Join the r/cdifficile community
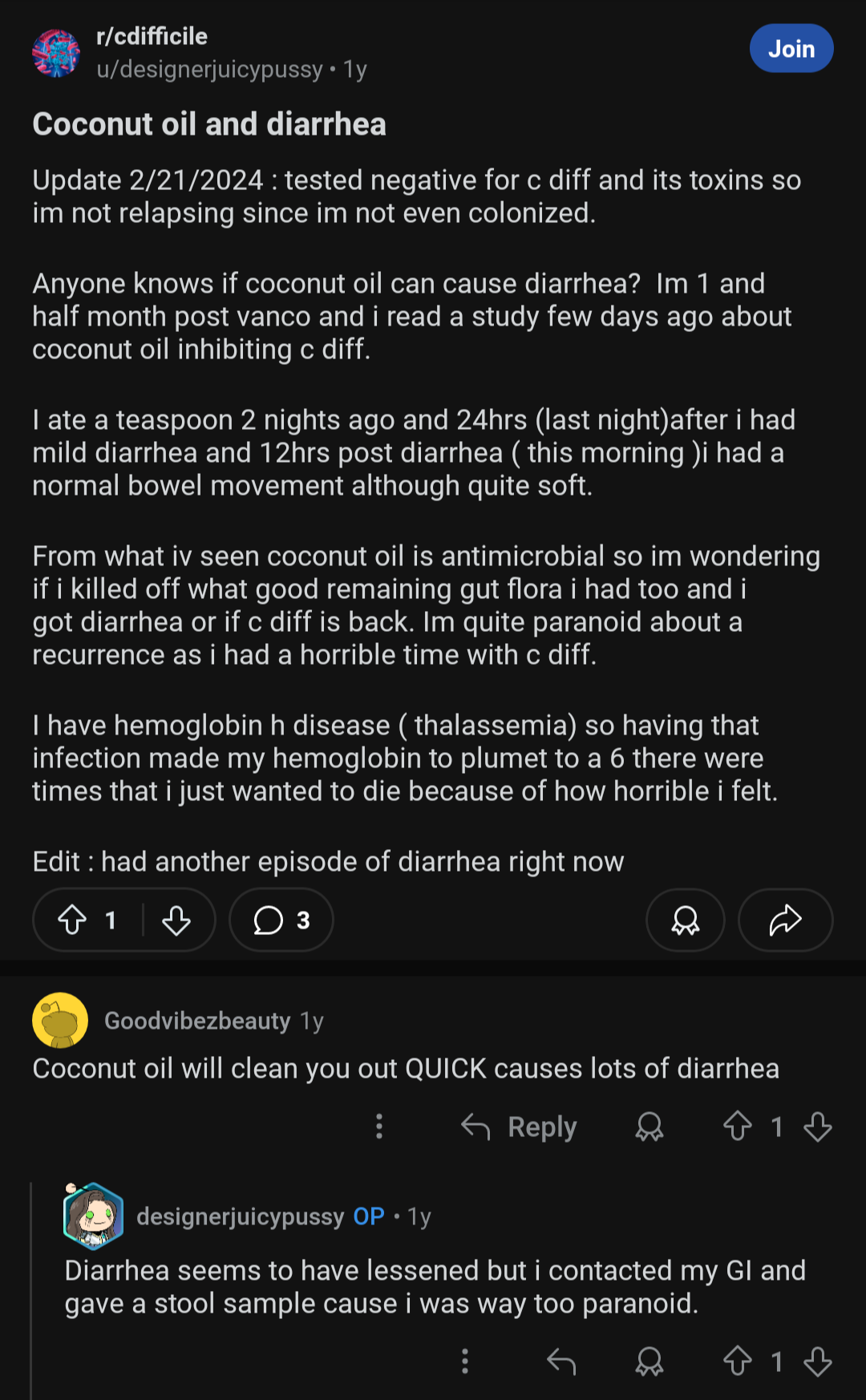 (791, 49)
